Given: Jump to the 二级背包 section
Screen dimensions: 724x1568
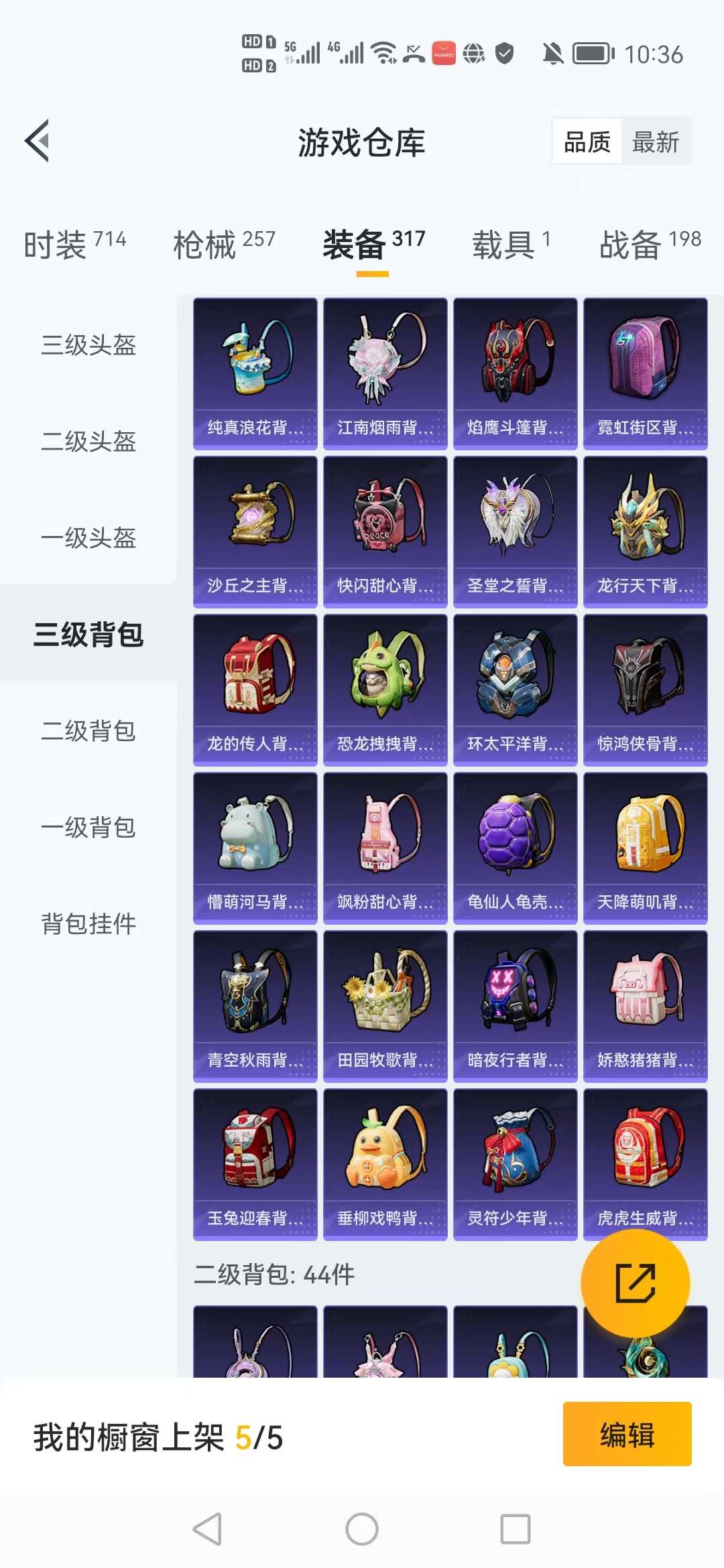Looking at the screenshot, I should pyautogui.click(x=88, y=731).
